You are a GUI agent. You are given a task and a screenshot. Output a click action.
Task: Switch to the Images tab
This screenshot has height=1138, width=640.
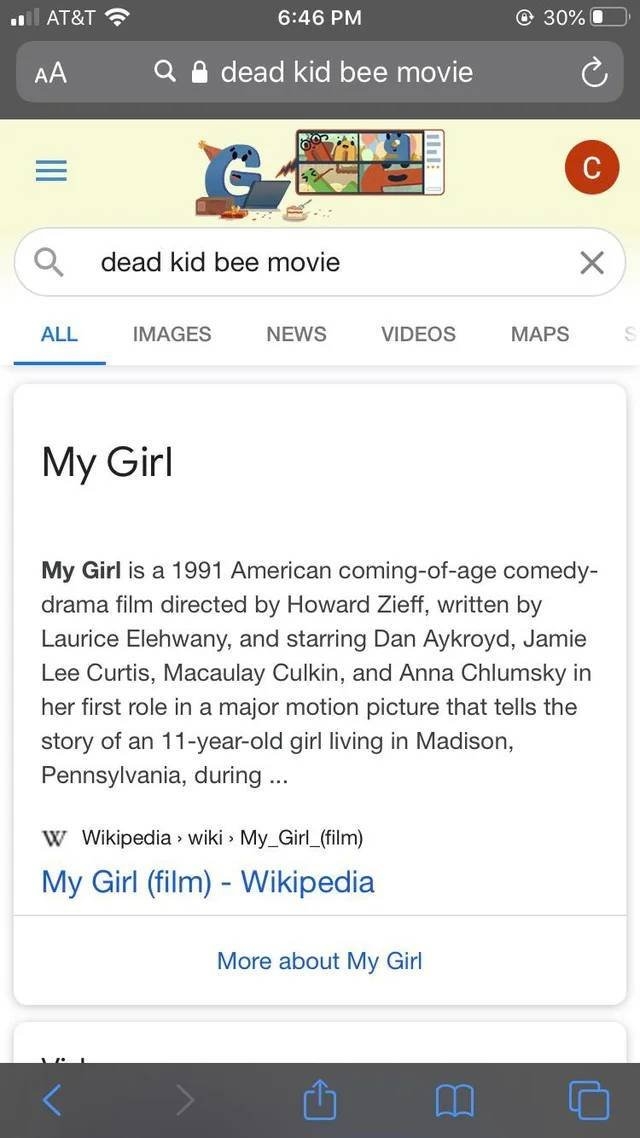[172, 334]
